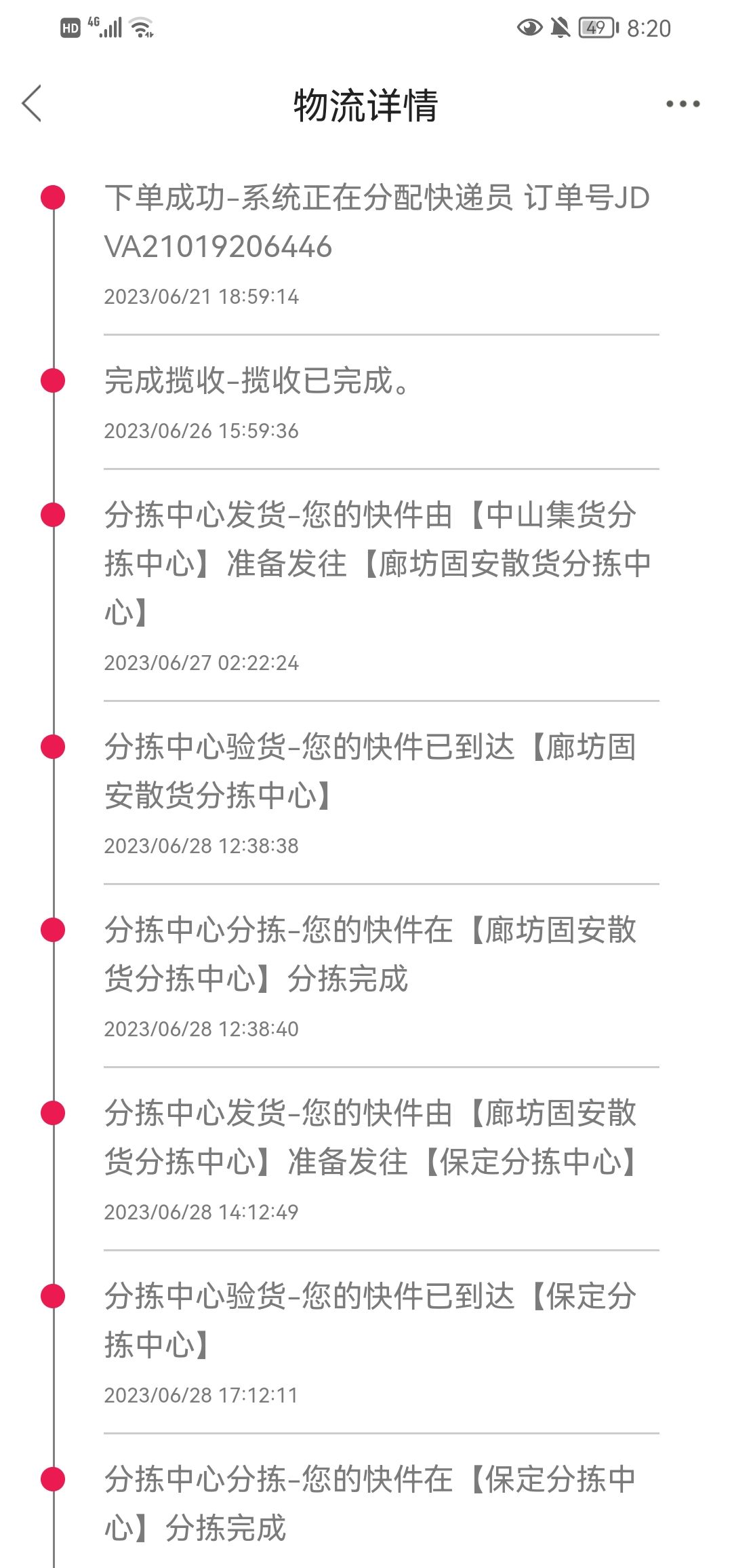Go back from the 物流详情 page

tap(32, 104)
